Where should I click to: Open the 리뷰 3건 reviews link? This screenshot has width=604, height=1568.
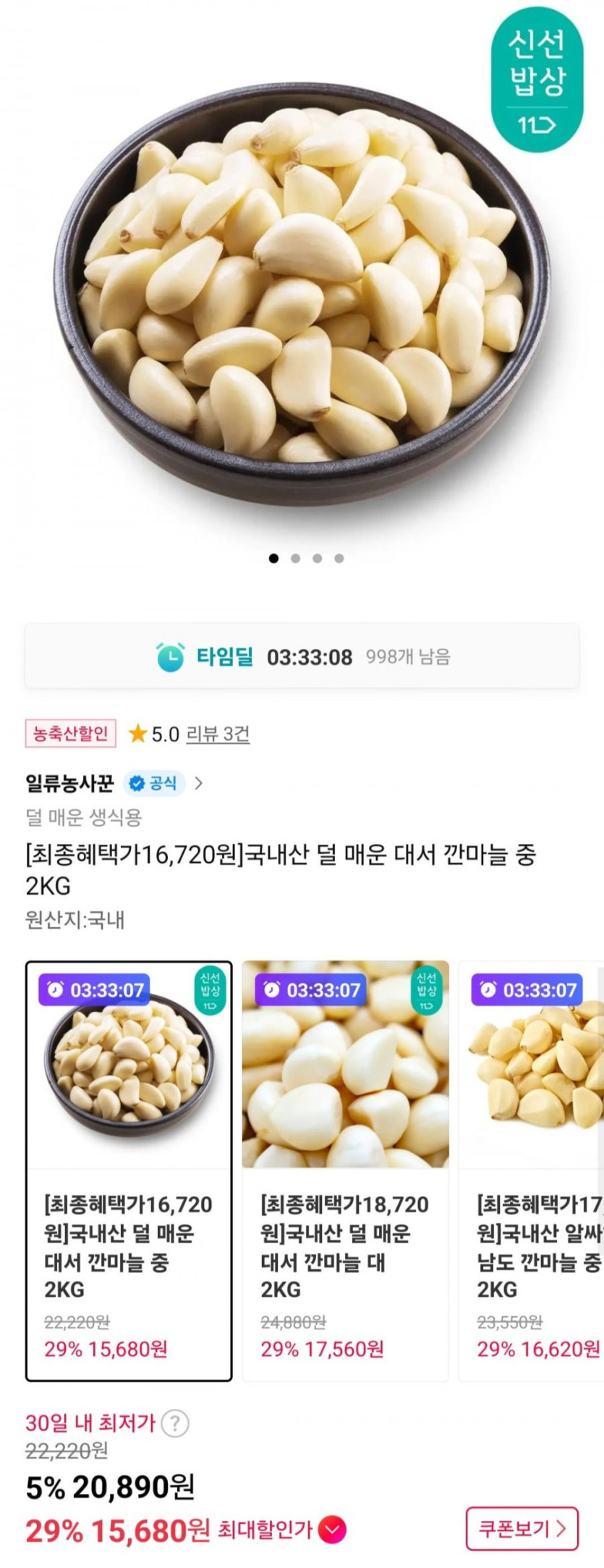218,735
